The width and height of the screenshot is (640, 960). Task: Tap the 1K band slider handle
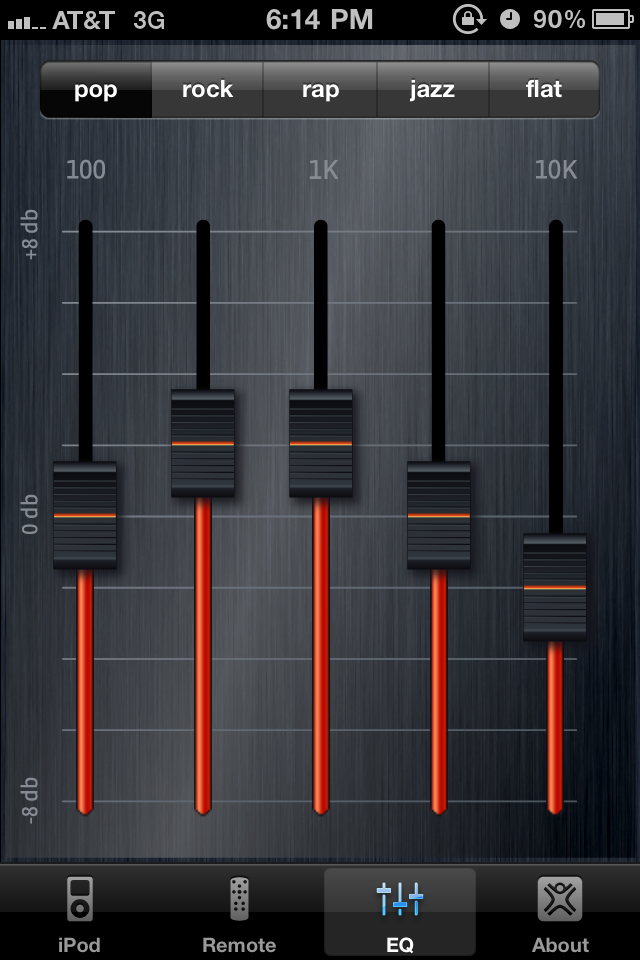click(x=320, y=443)
